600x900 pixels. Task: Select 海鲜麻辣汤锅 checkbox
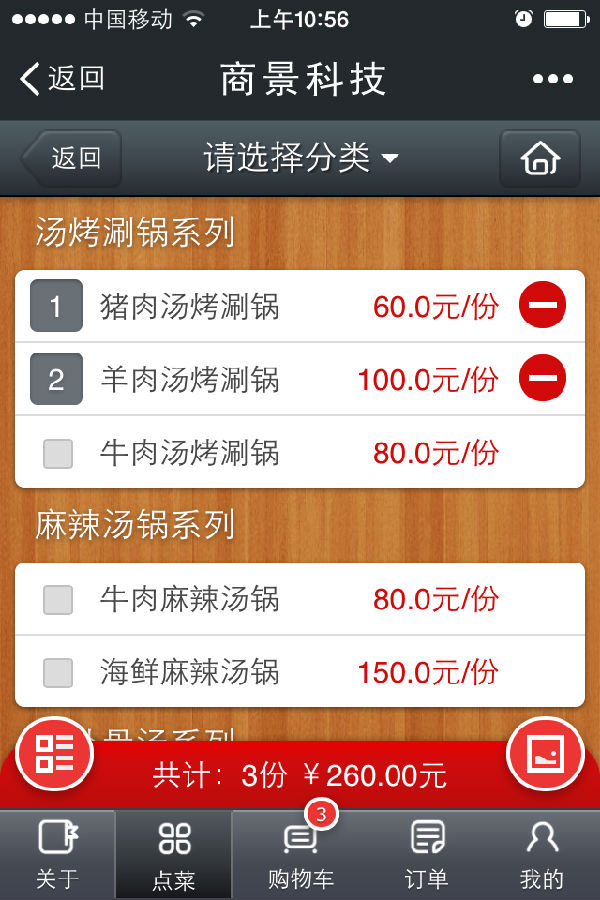click(58, 672)
